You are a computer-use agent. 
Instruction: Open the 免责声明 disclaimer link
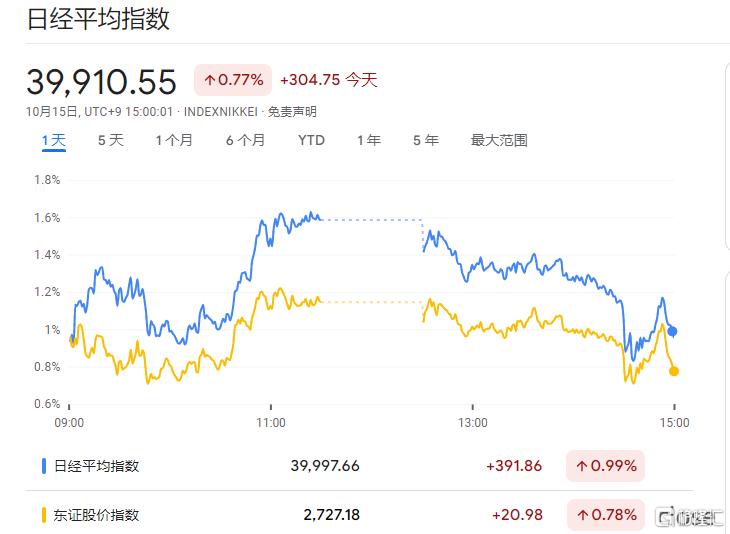click(292, 112)
